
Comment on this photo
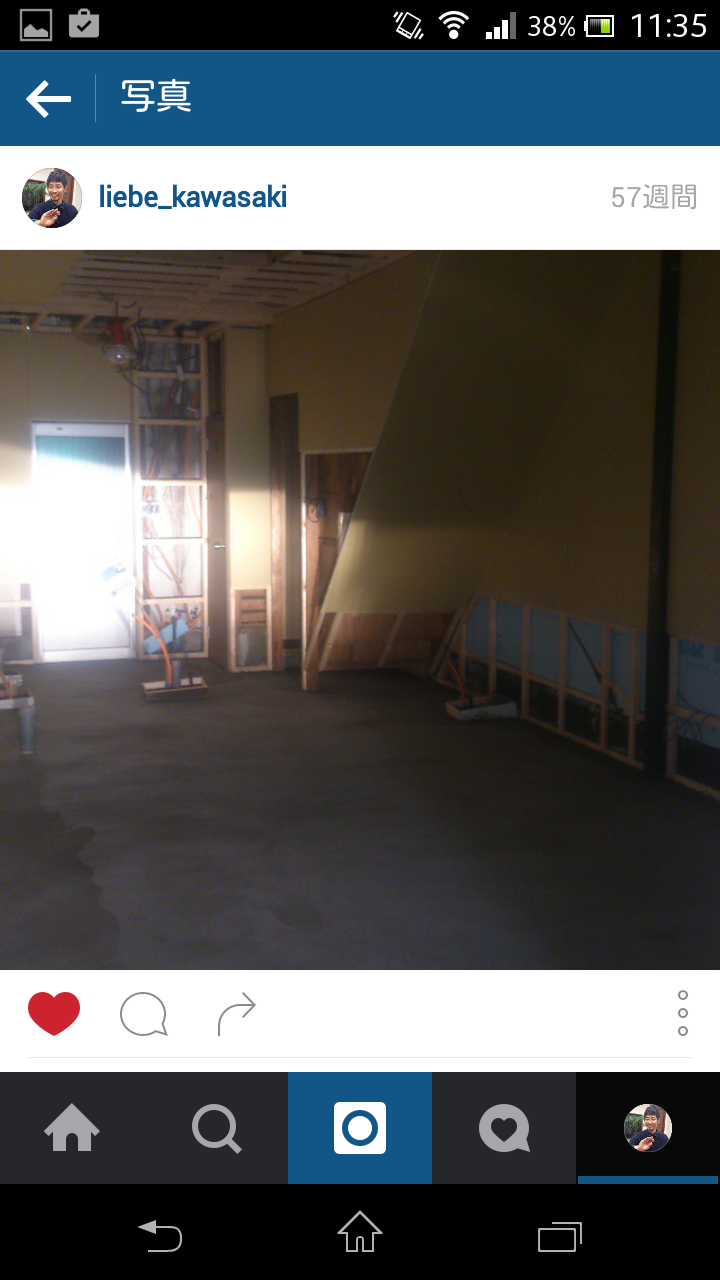click(143, 1014)
